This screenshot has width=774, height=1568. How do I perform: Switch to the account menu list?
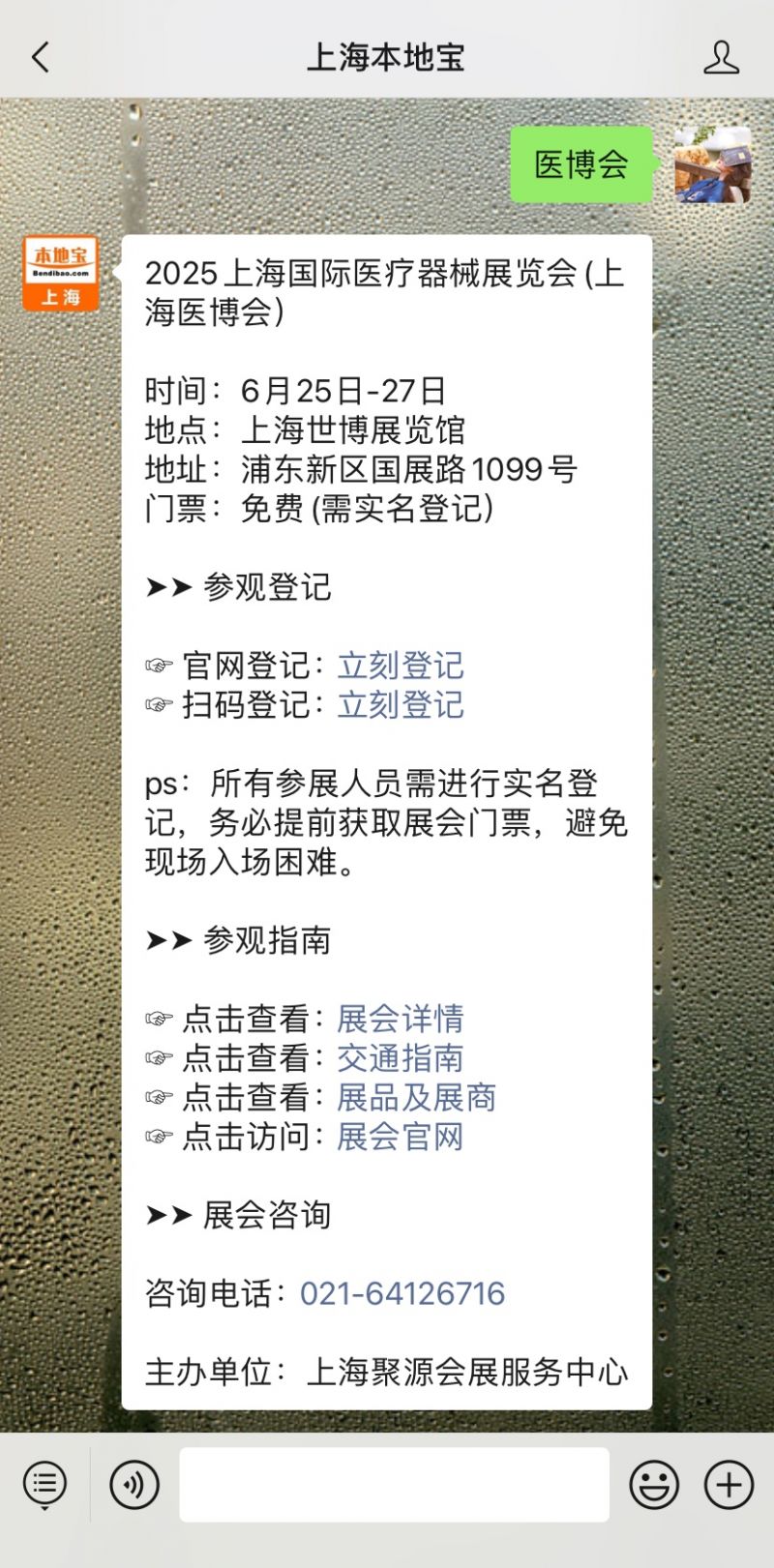tap(45, 1484)
